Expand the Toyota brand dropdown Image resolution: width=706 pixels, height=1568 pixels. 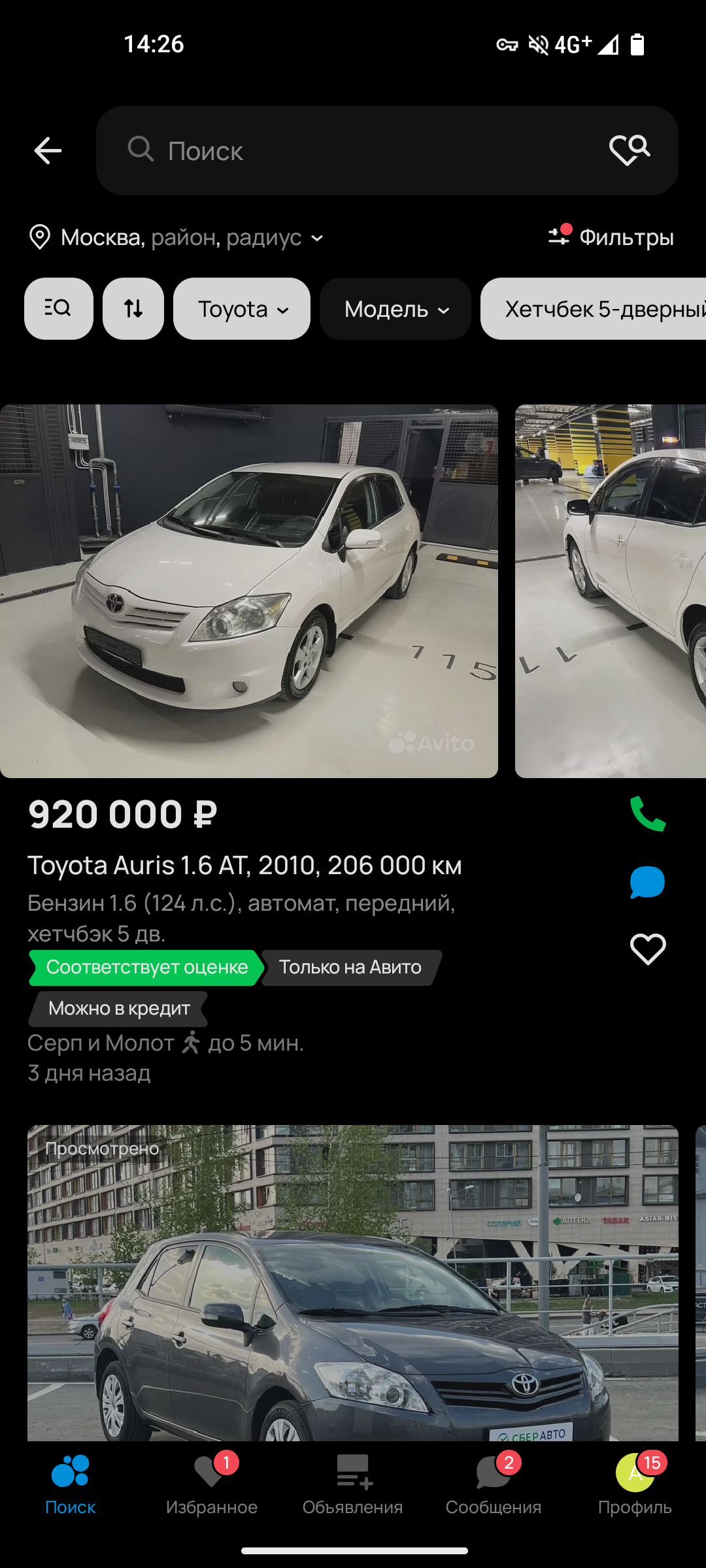pos(242,308)
